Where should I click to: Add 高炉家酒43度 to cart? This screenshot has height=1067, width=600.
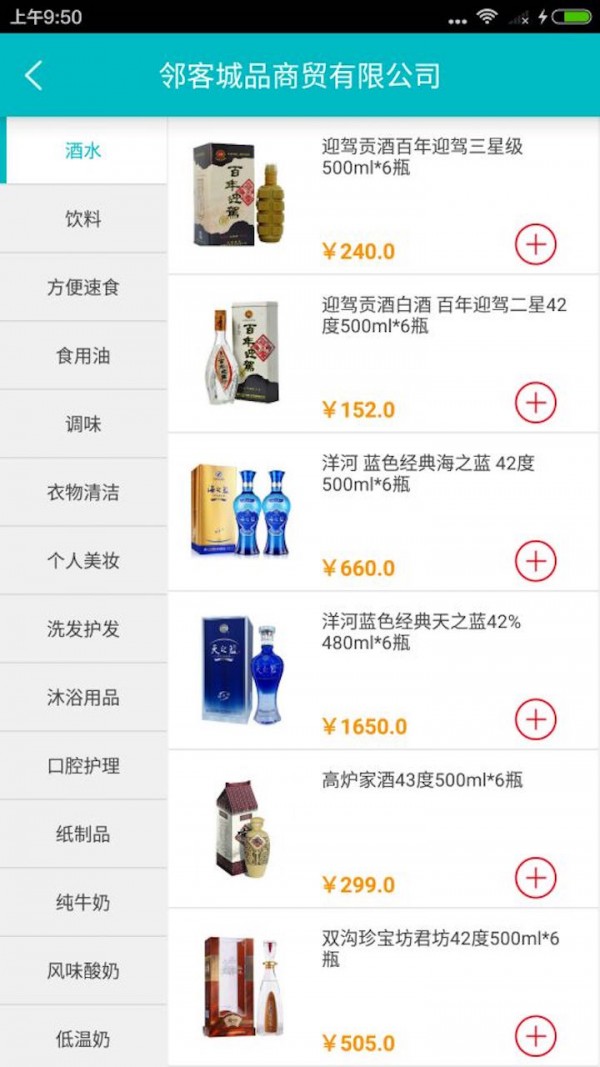tap(535, 877)
